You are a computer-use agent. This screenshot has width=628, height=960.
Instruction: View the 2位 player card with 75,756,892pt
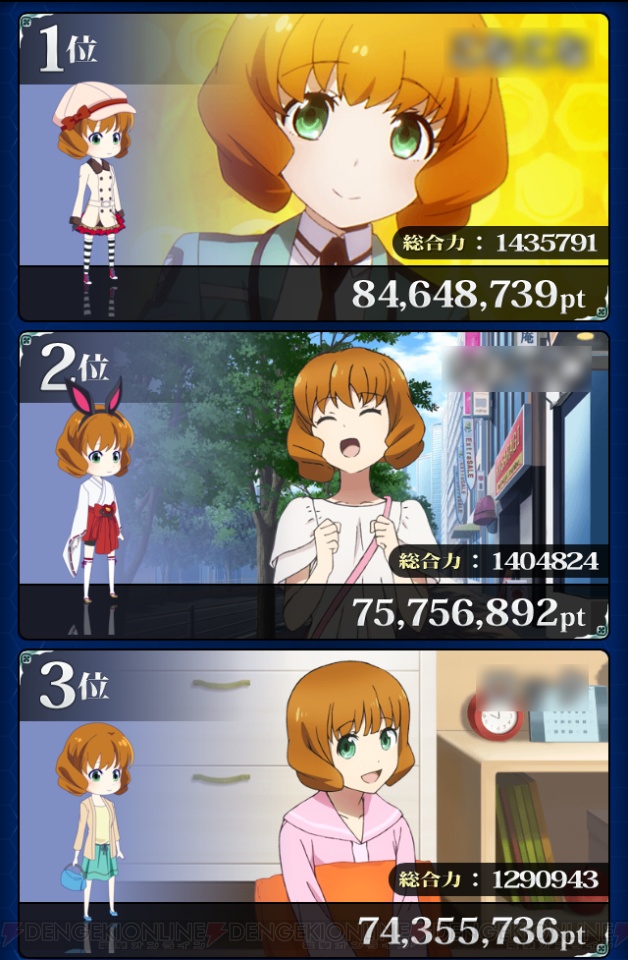coord(314,485)
